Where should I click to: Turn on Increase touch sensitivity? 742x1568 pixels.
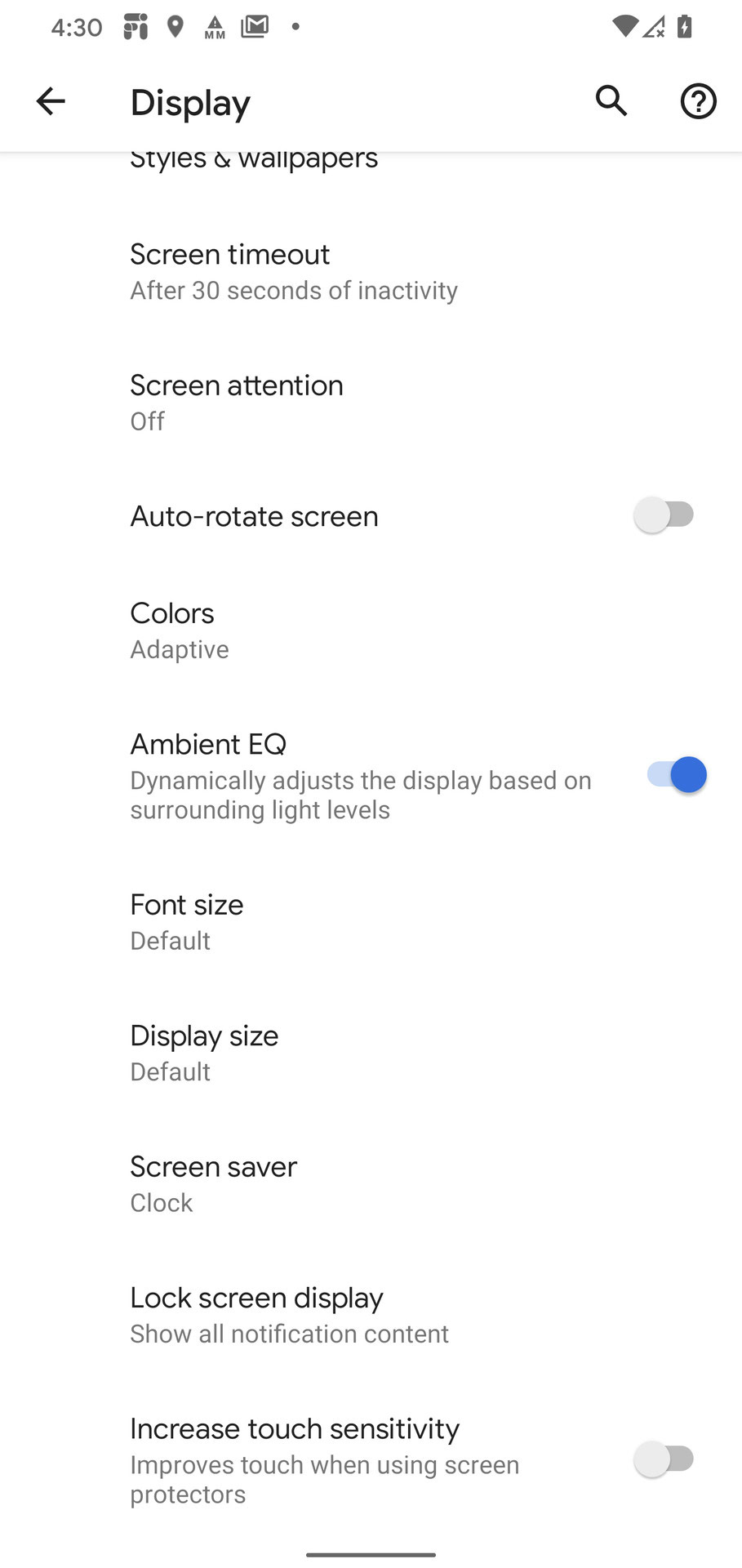click(x=665, y=1459)
